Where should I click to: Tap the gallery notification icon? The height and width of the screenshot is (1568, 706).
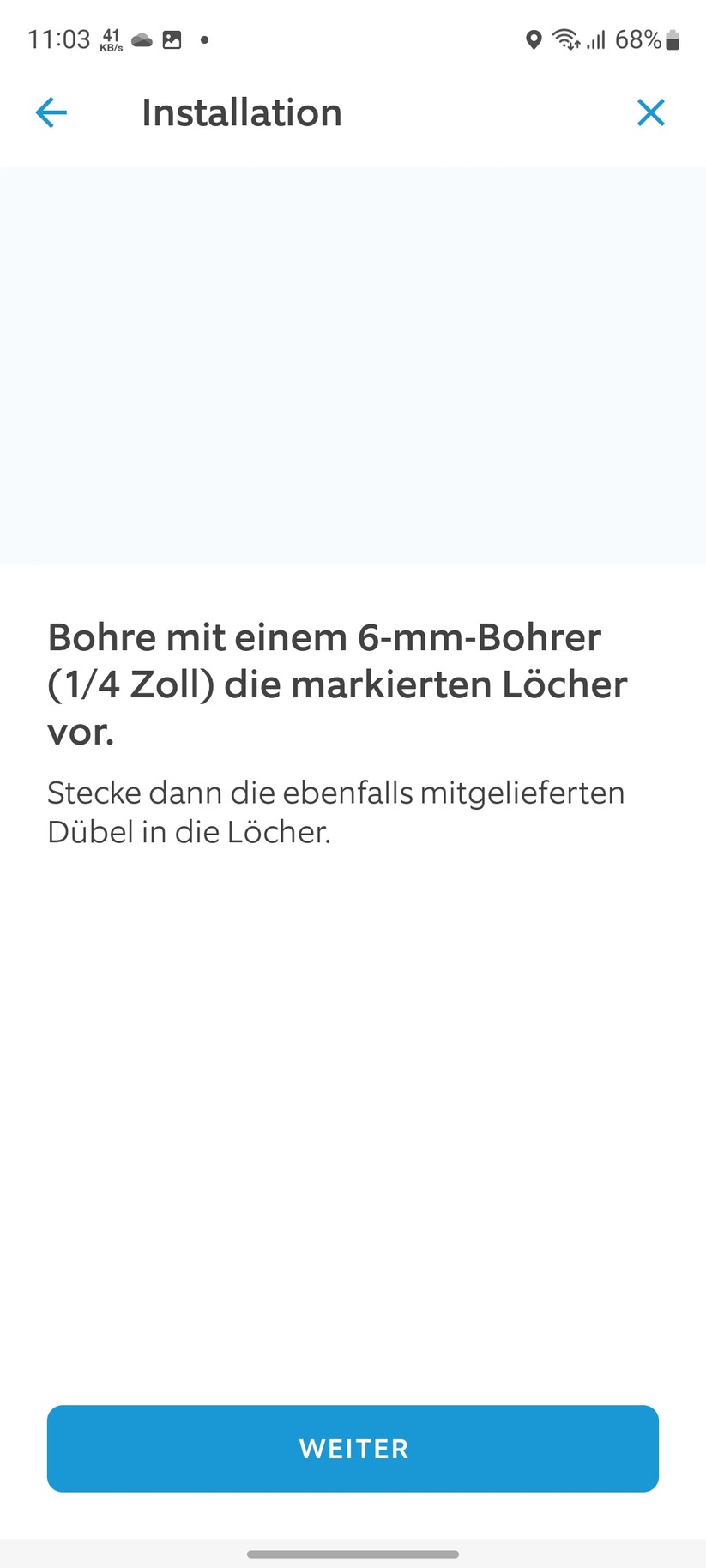point(172,39)
